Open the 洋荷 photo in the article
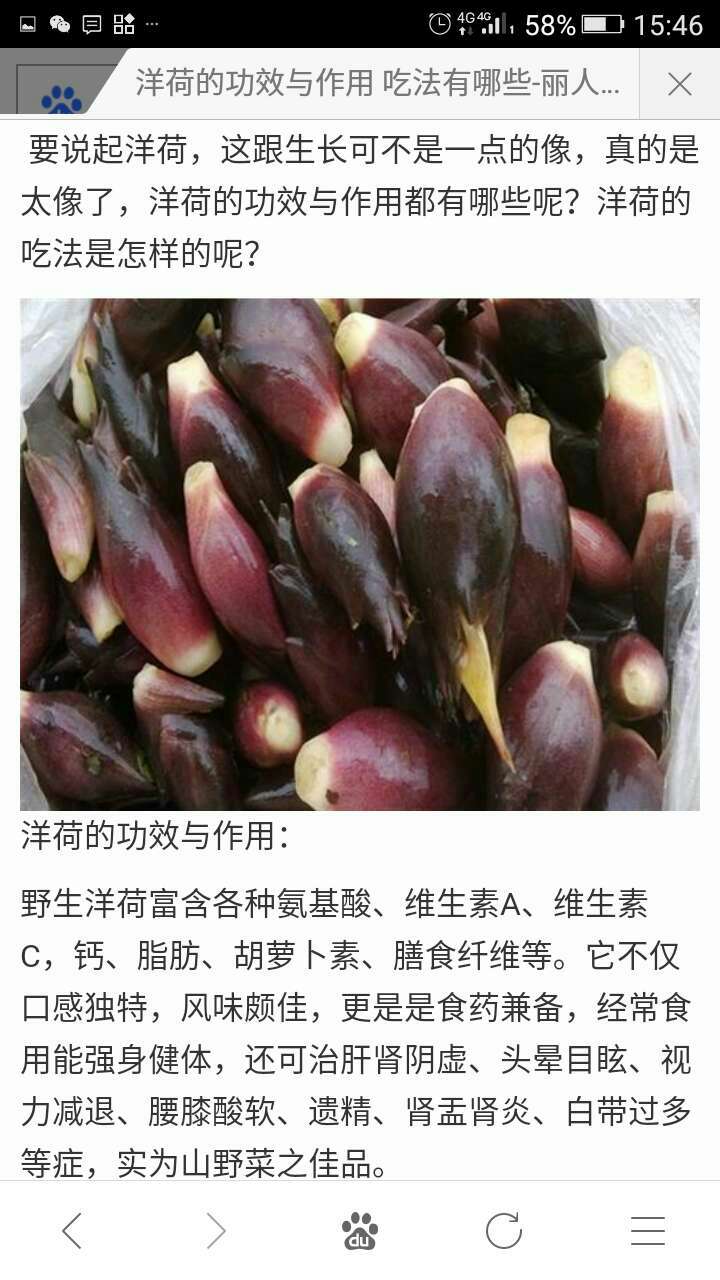 click(x=360, y=554)
